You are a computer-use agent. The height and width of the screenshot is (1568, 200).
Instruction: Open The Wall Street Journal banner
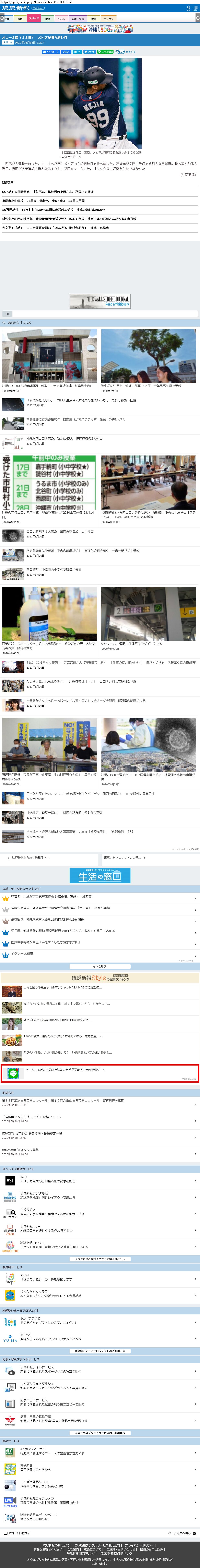[100, 301]
